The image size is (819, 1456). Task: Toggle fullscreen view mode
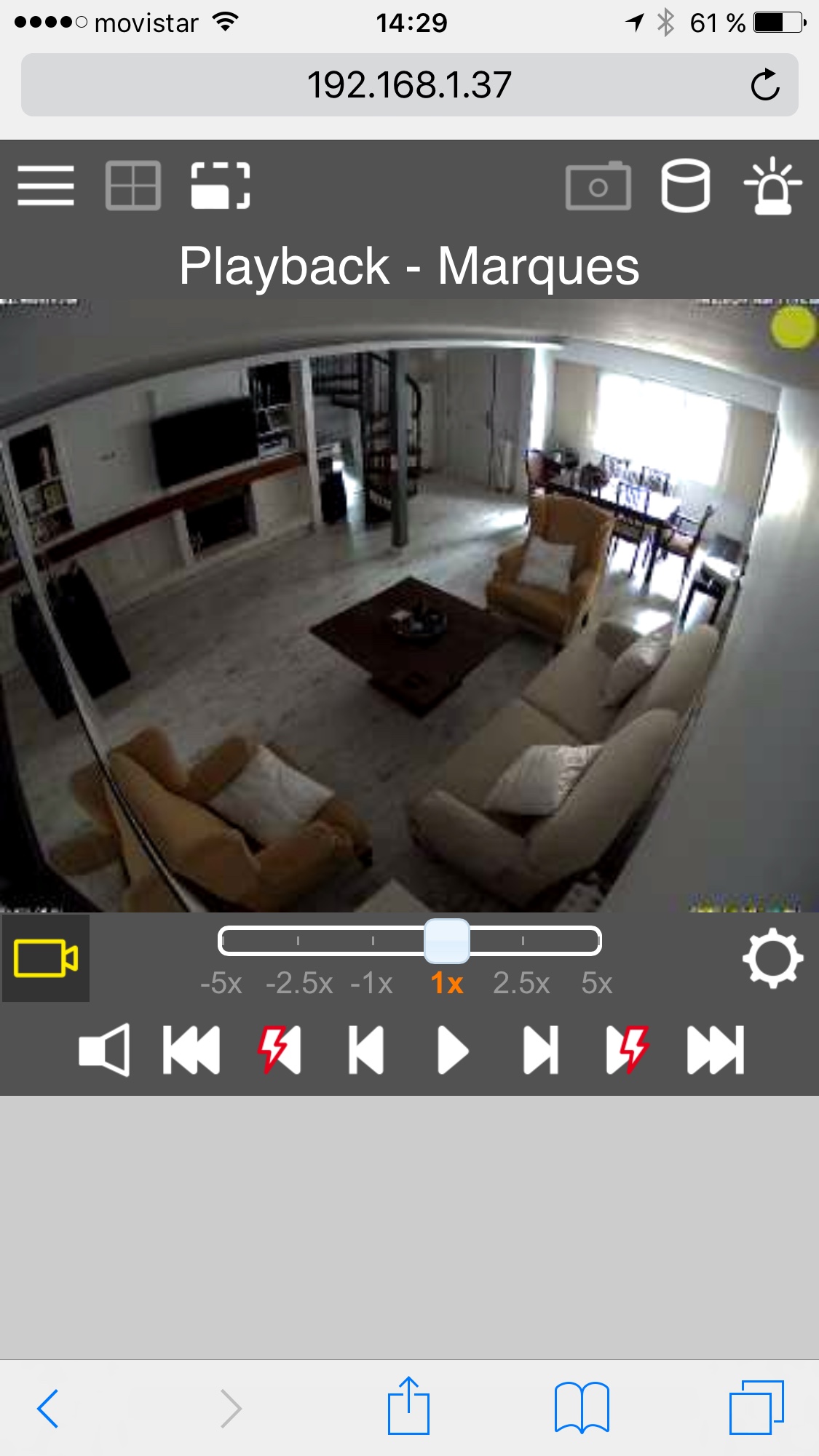(221, 186)
